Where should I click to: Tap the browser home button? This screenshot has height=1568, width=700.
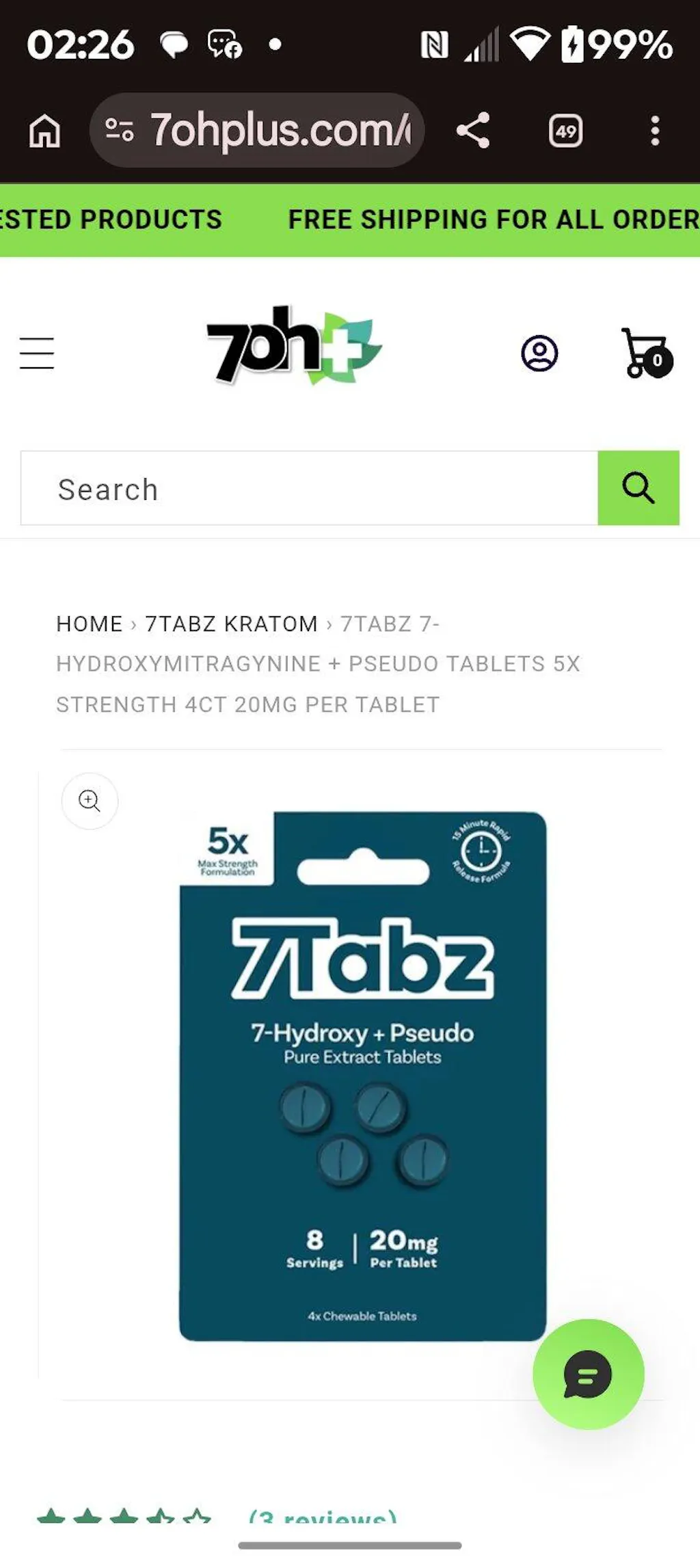click(45, 130)
